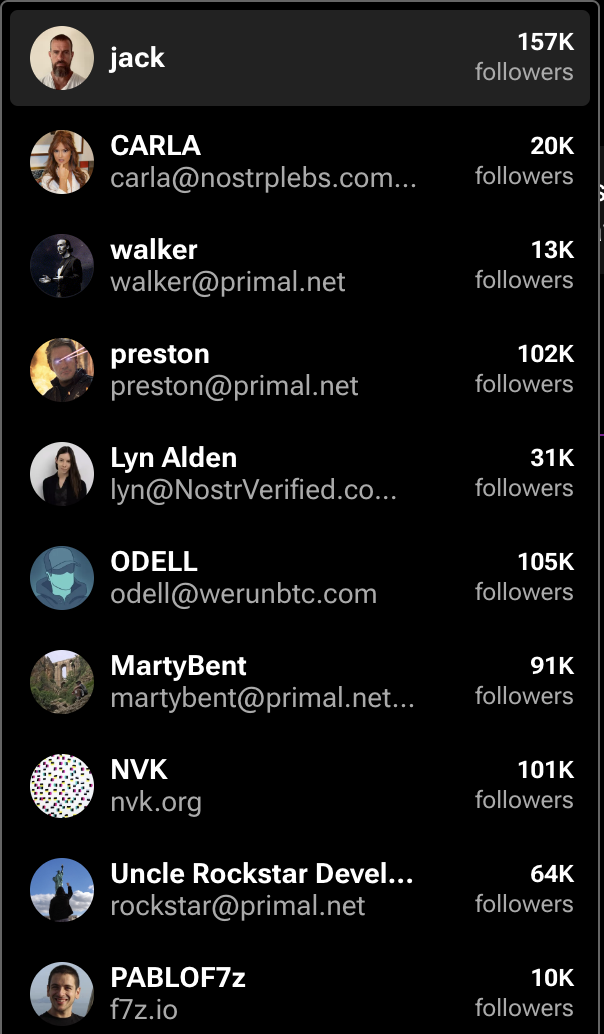
Task: Choose preston with 102K followers
Action: [299, 370]
